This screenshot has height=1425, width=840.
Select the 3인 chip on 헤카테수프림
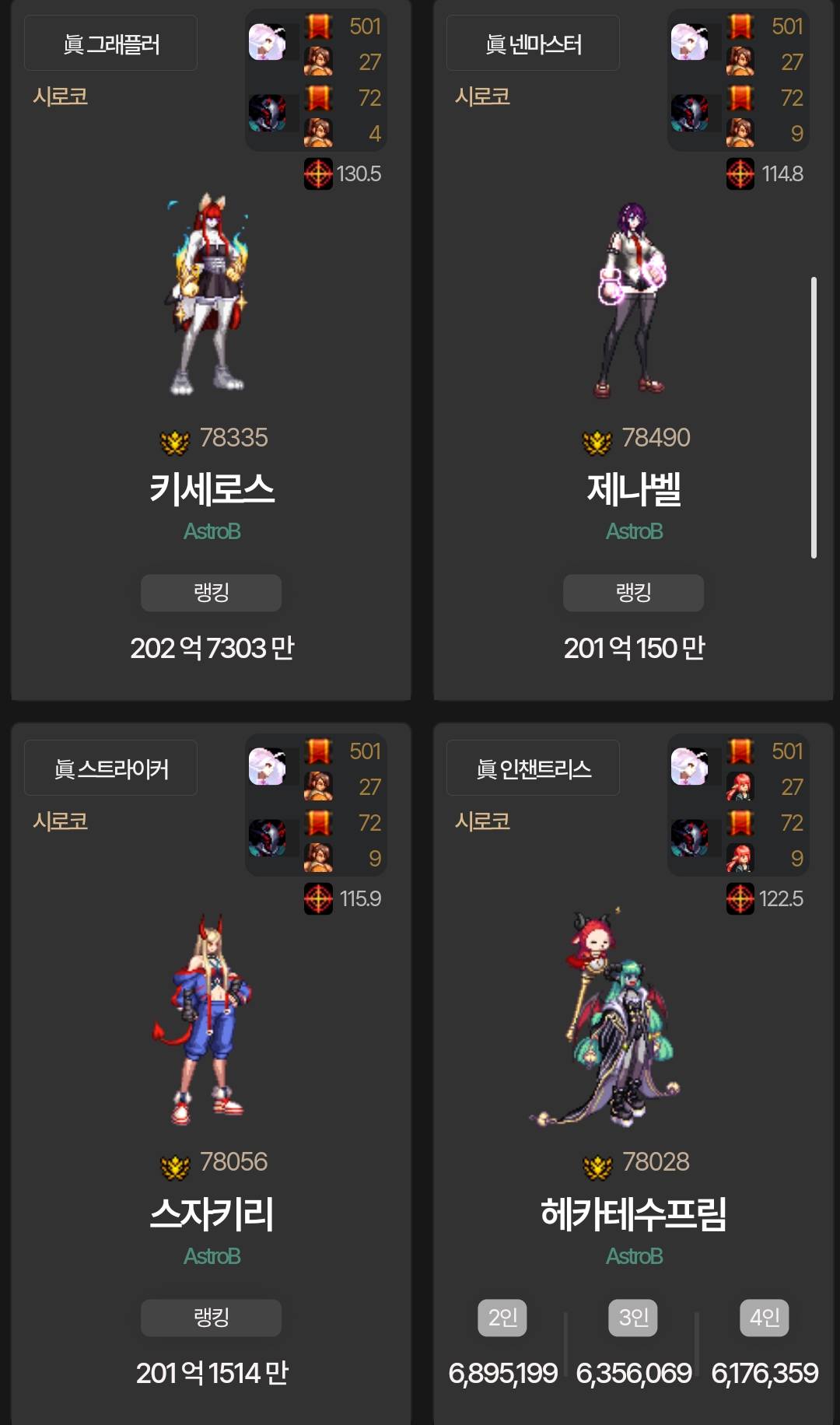633,1318
